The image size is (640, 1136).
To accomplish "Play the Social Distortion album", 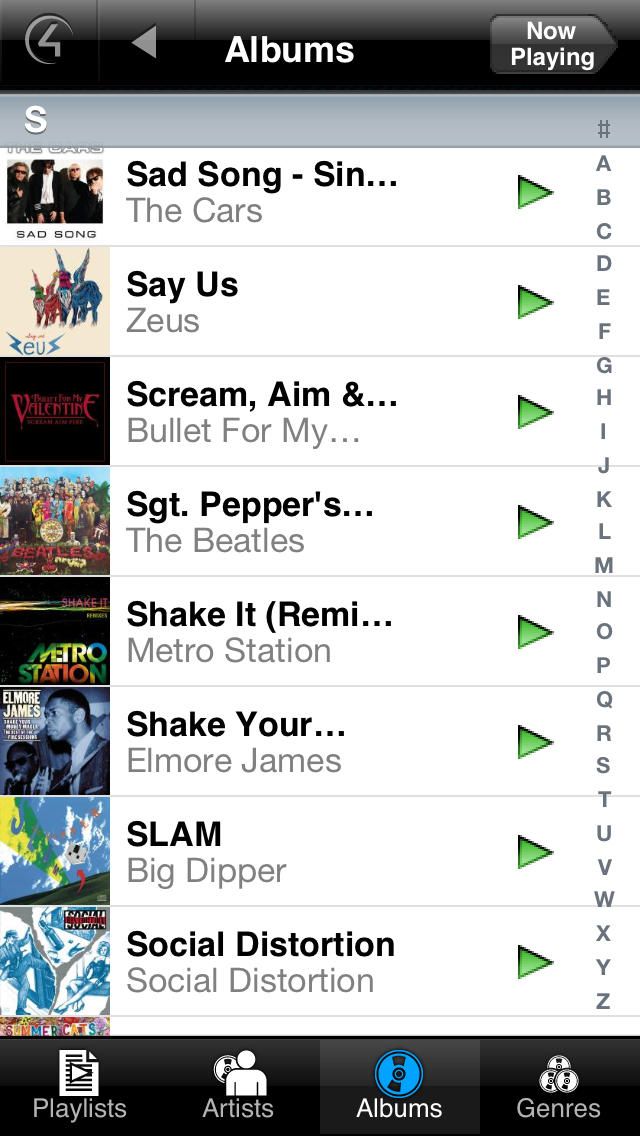I will click(x=535, y=962).
